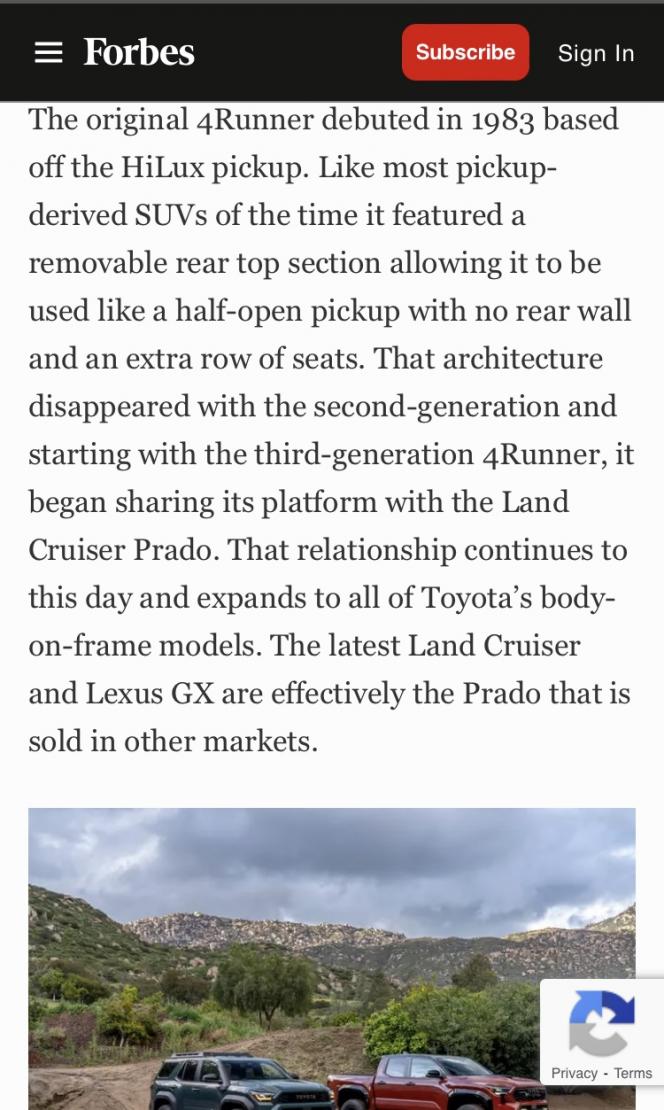This screenshot has height=1110, width=664.
Task: Go to the Forbes homepage logo
Action: click(139, 52)
